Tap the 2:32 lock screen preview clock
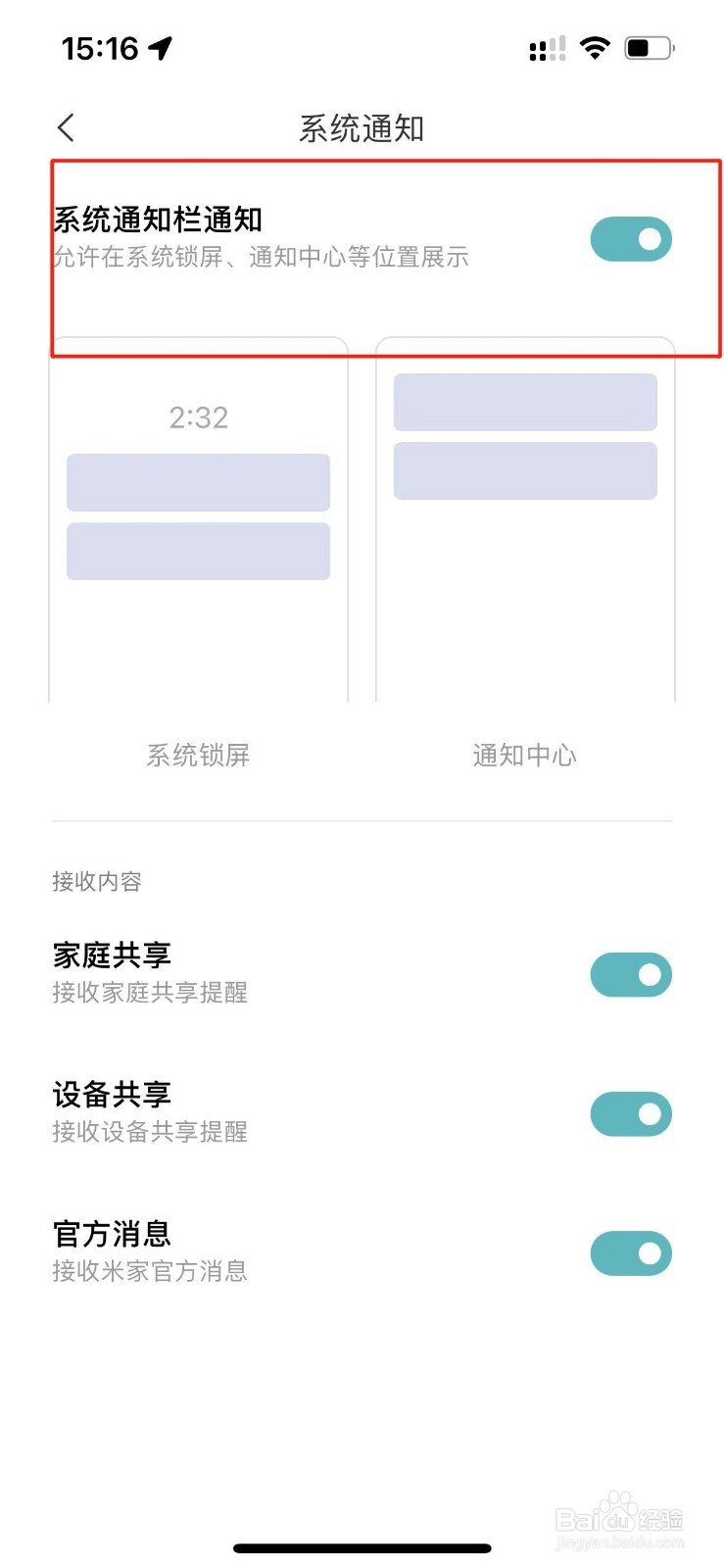Screen dimensions: 724x1568 (x=198, y=417)
